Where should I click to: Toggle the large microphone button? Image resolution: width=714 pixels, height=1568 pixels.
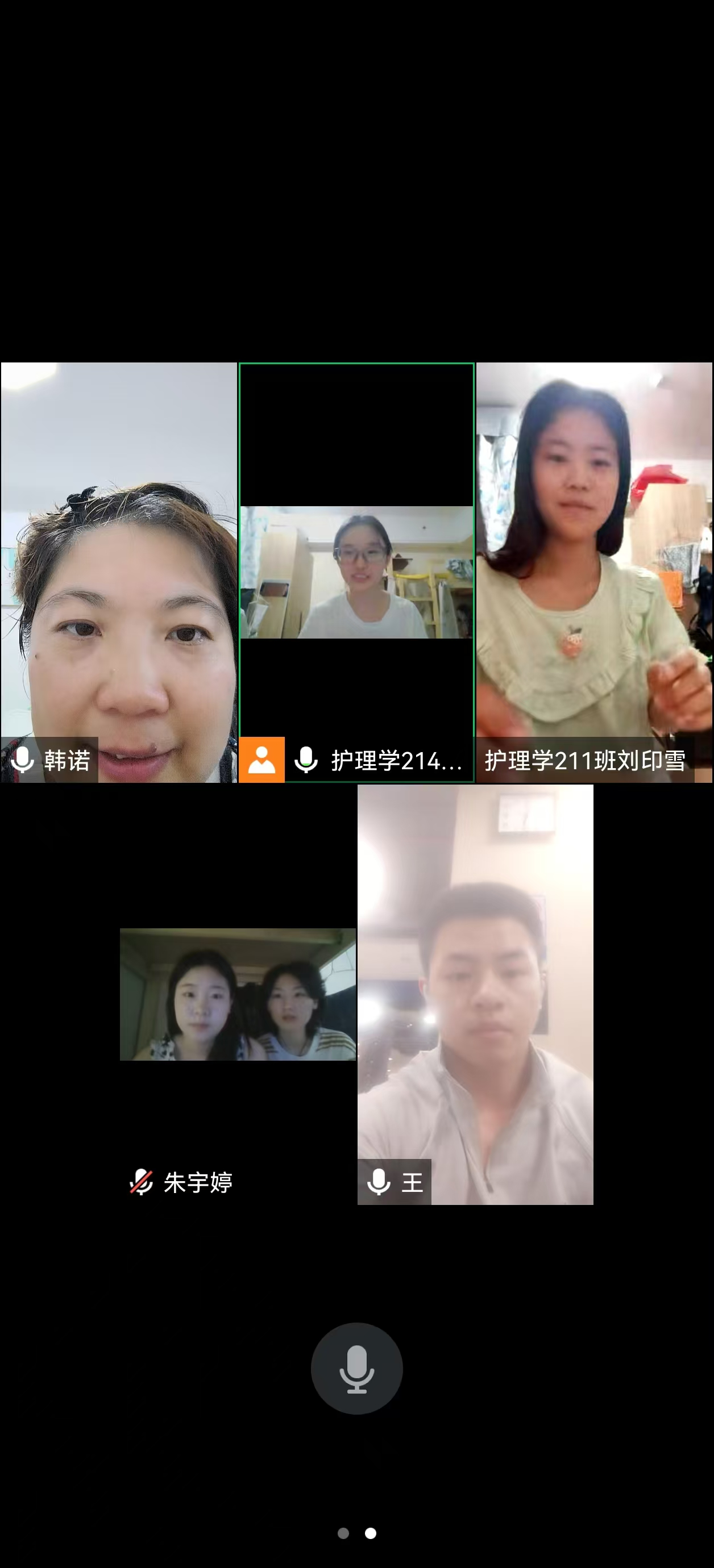[x=356, y=1369]
